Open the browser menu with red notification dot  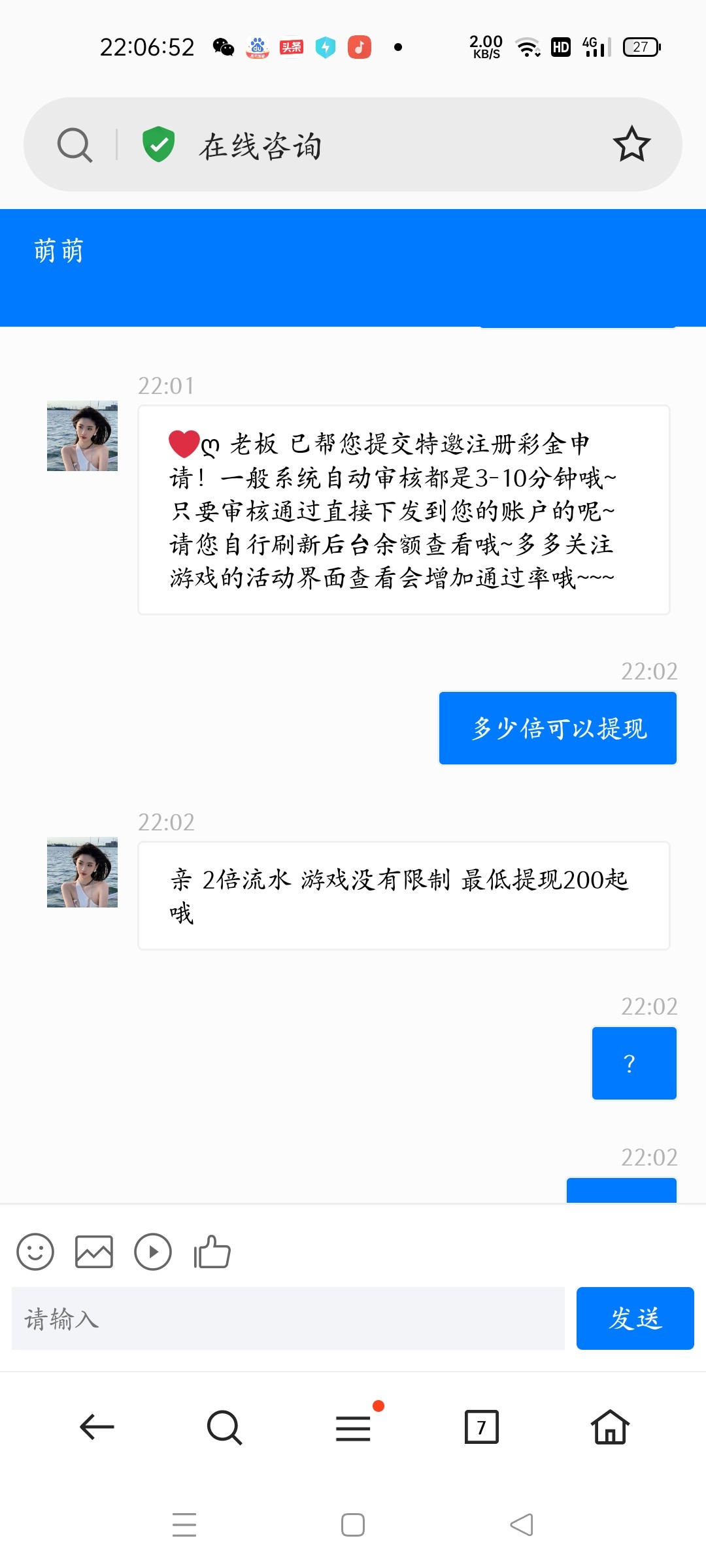352,1428
